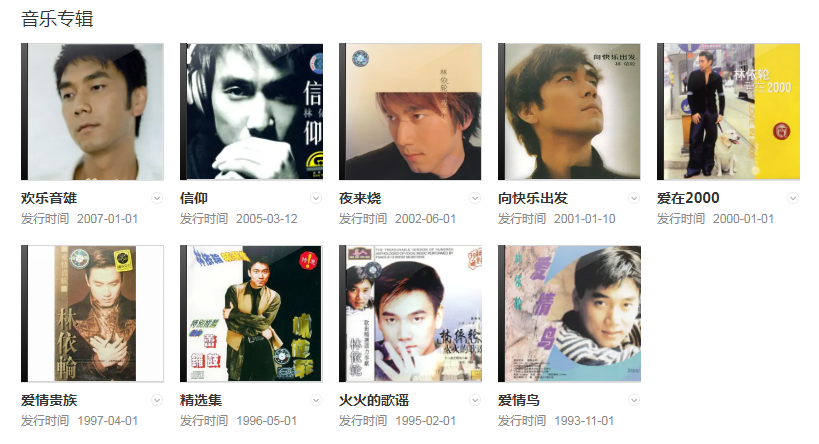Open the 精选集 album cover
The height and width of the screenshot is (444, 819).
(x=251, y=313)
